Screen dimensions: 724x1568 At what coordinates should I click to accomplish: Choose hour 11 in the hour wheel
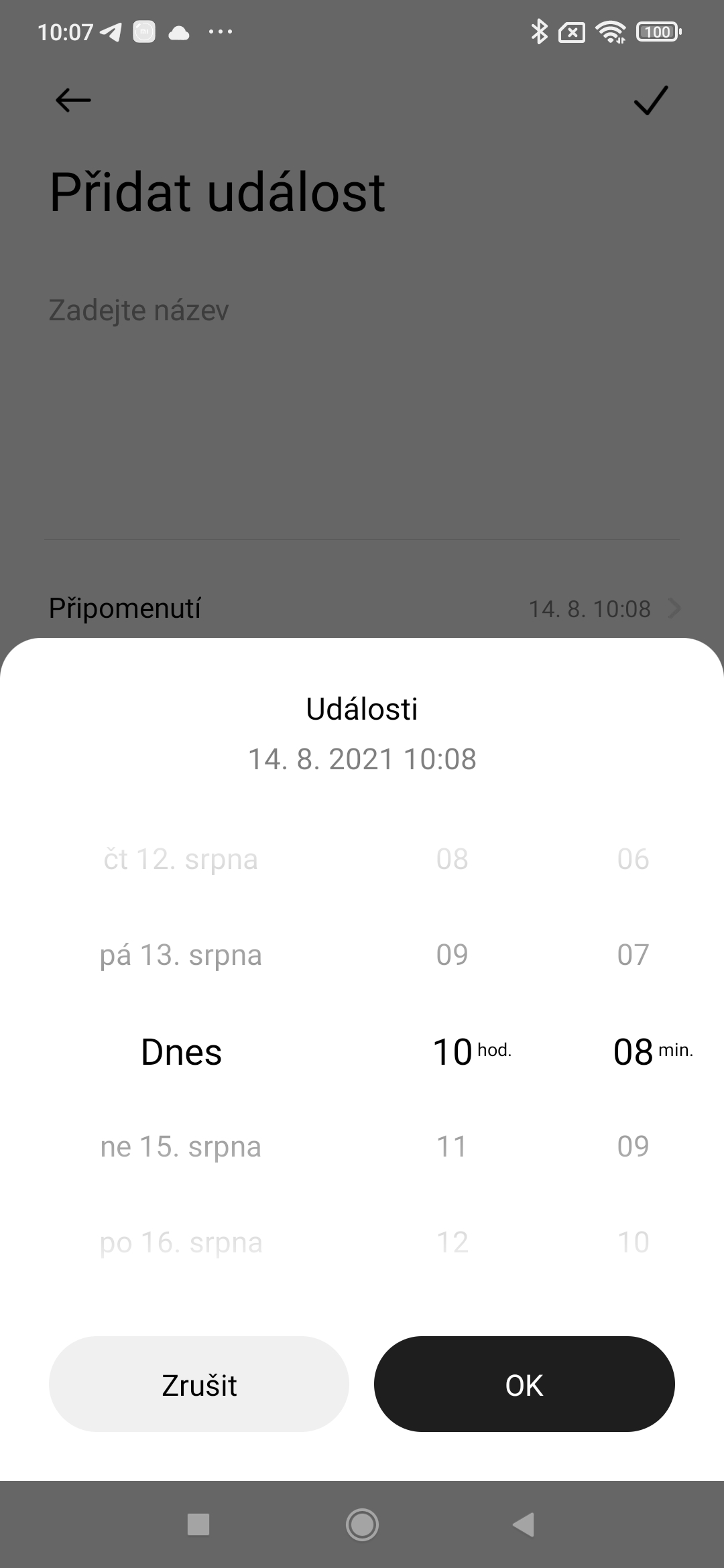[x=452, y=1147]
